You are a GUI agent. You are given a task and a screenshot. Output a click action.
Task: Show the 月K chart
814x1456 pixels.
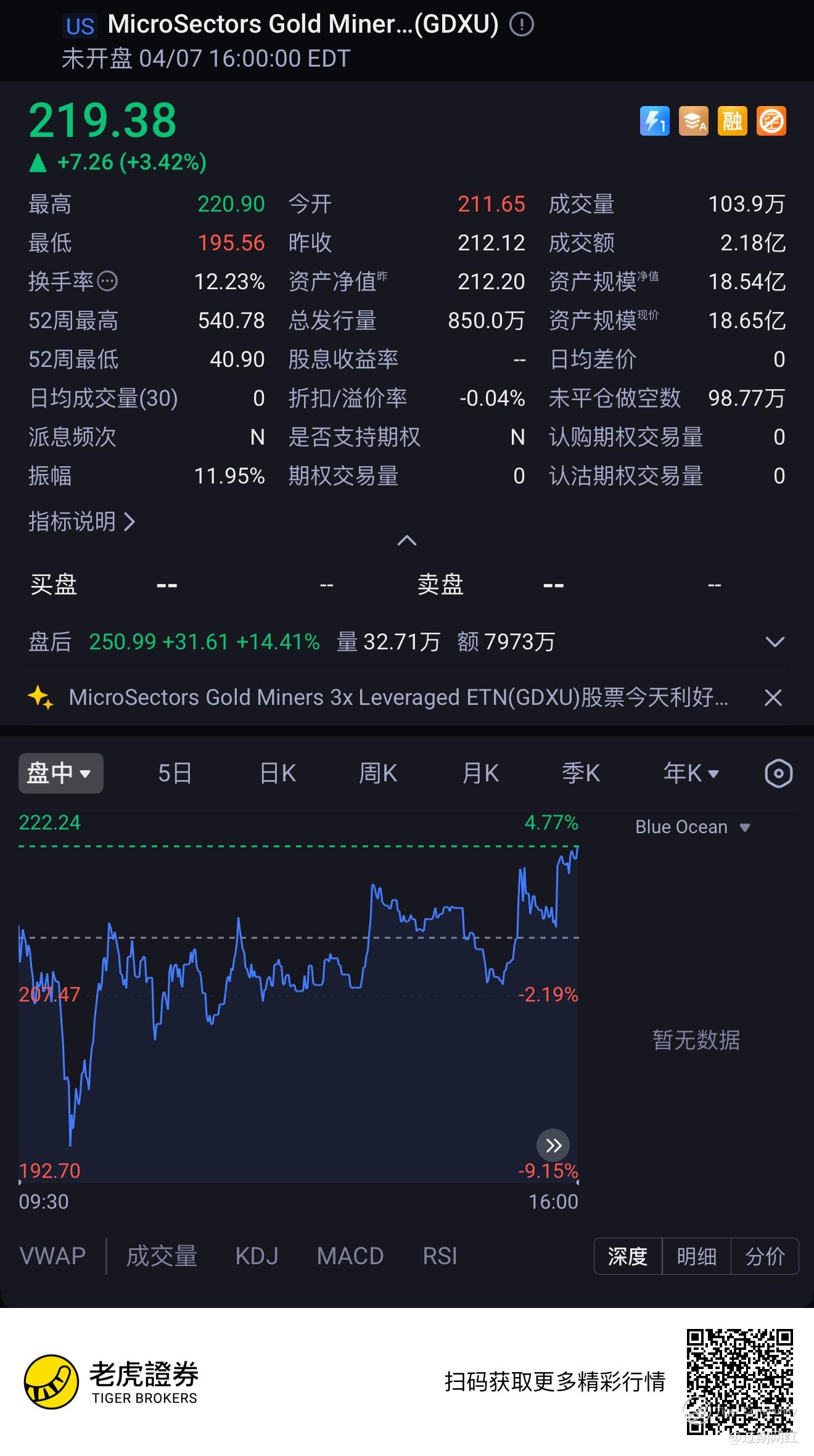click(480, 773)
